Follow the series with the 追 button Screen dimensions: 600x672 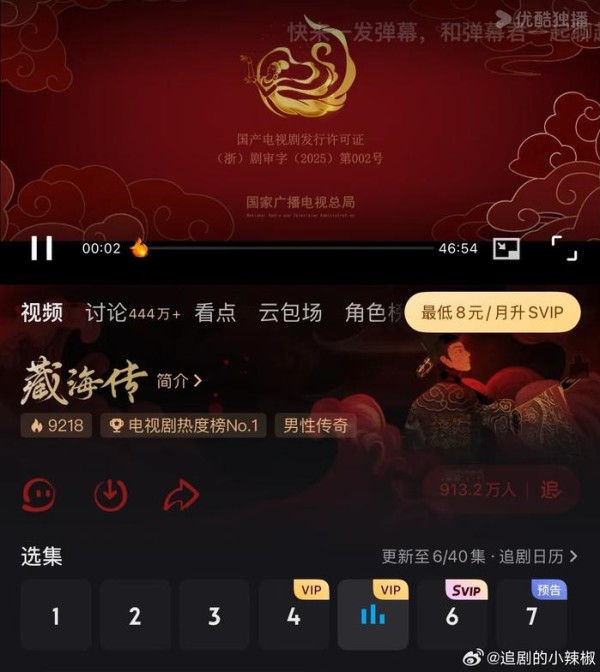pyautogui.click(x=551, y=489)
